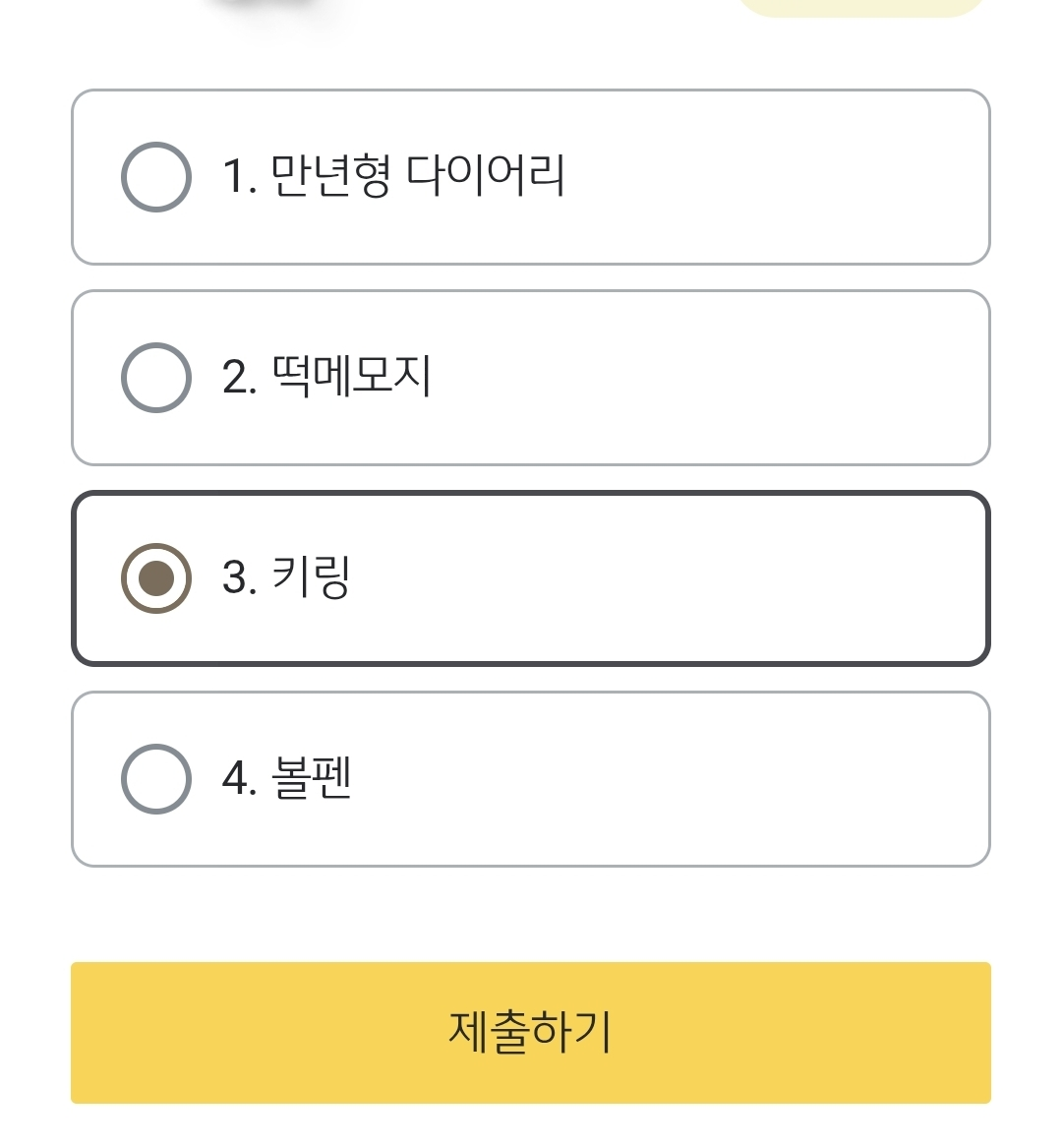Click the highlighted selected option box
Viewport: 1062px width, 1148px height.
click(x=531, y=577)
